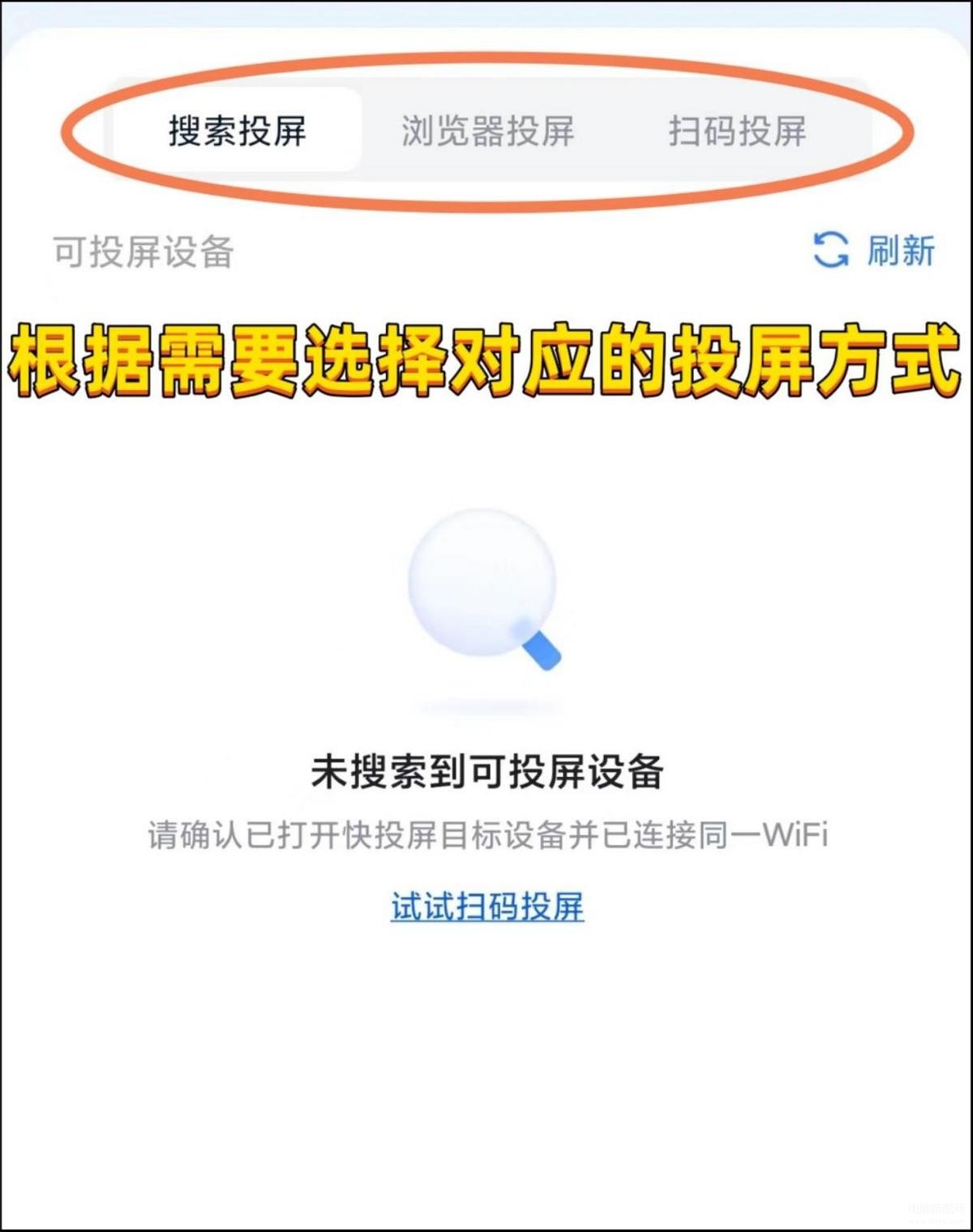Switch to the 扫码投屏 tab
Screen dimensions: 973x1232
click(x=736, y=131)
